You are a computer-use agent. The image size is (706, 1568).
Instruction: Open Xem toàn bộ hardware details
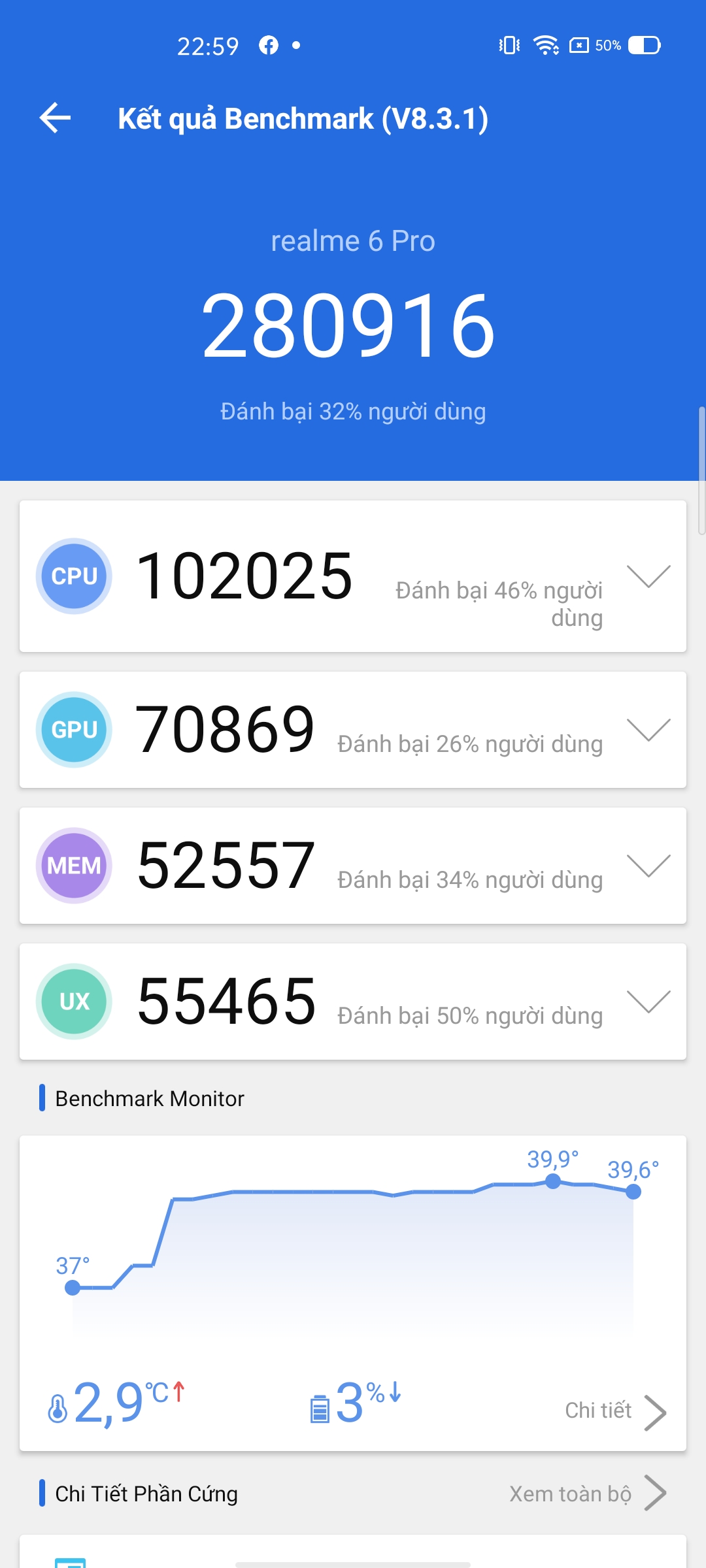[x=588, y=1494]
